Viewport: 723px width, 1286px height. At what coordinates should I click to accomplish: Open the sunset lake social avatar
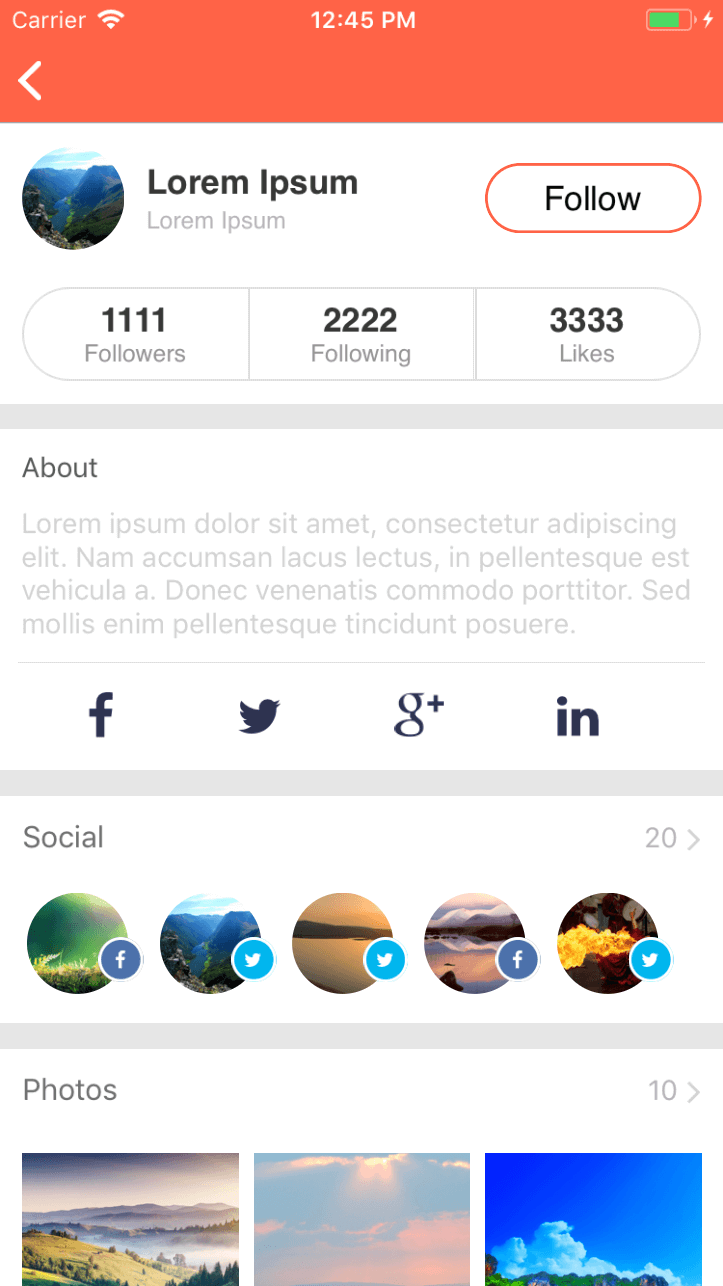point(342,943)
